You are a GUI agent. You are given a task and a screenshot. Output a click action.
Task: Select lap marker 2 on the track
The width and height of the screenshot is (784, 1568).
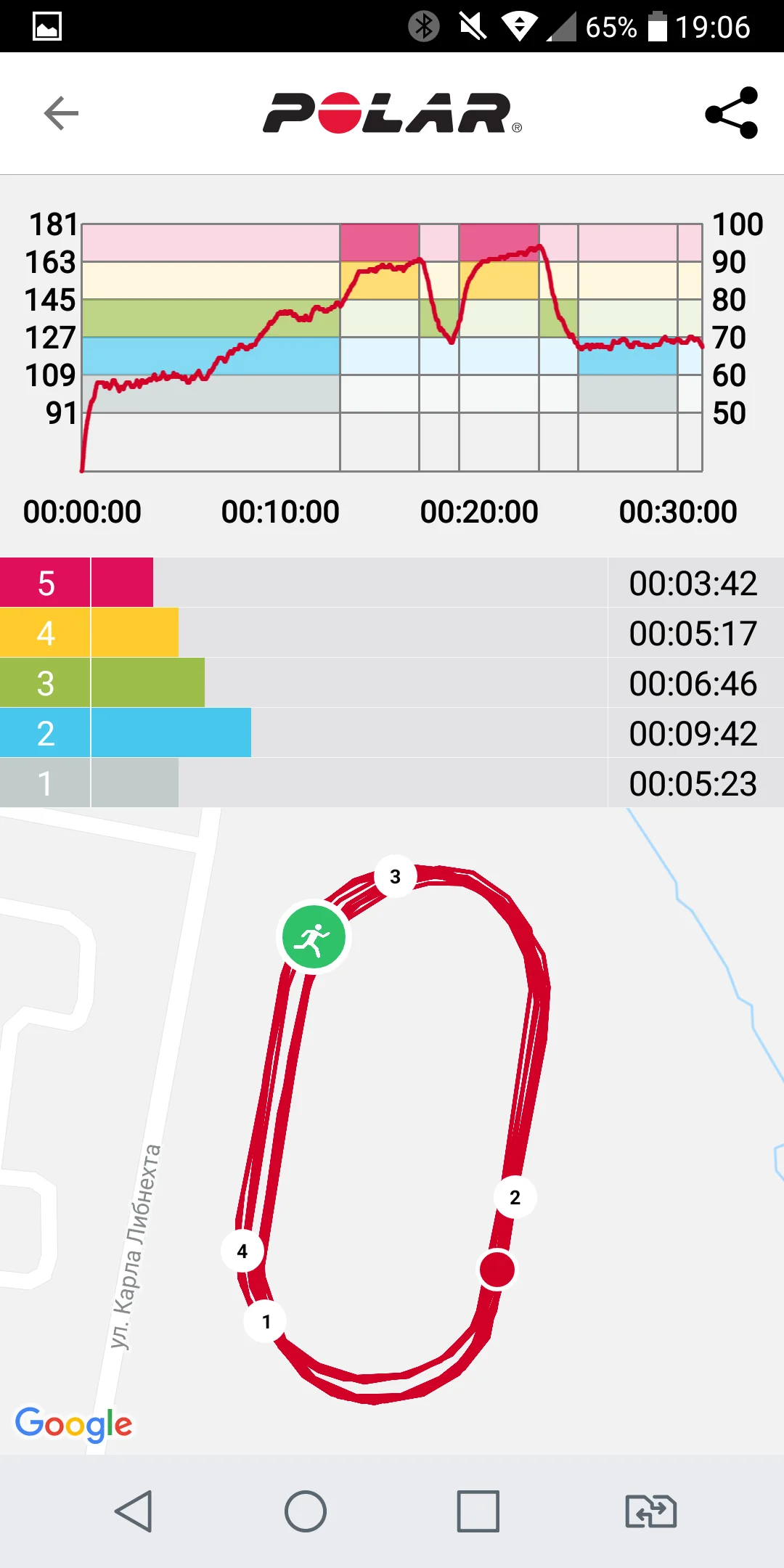[x=515, y=1197]
